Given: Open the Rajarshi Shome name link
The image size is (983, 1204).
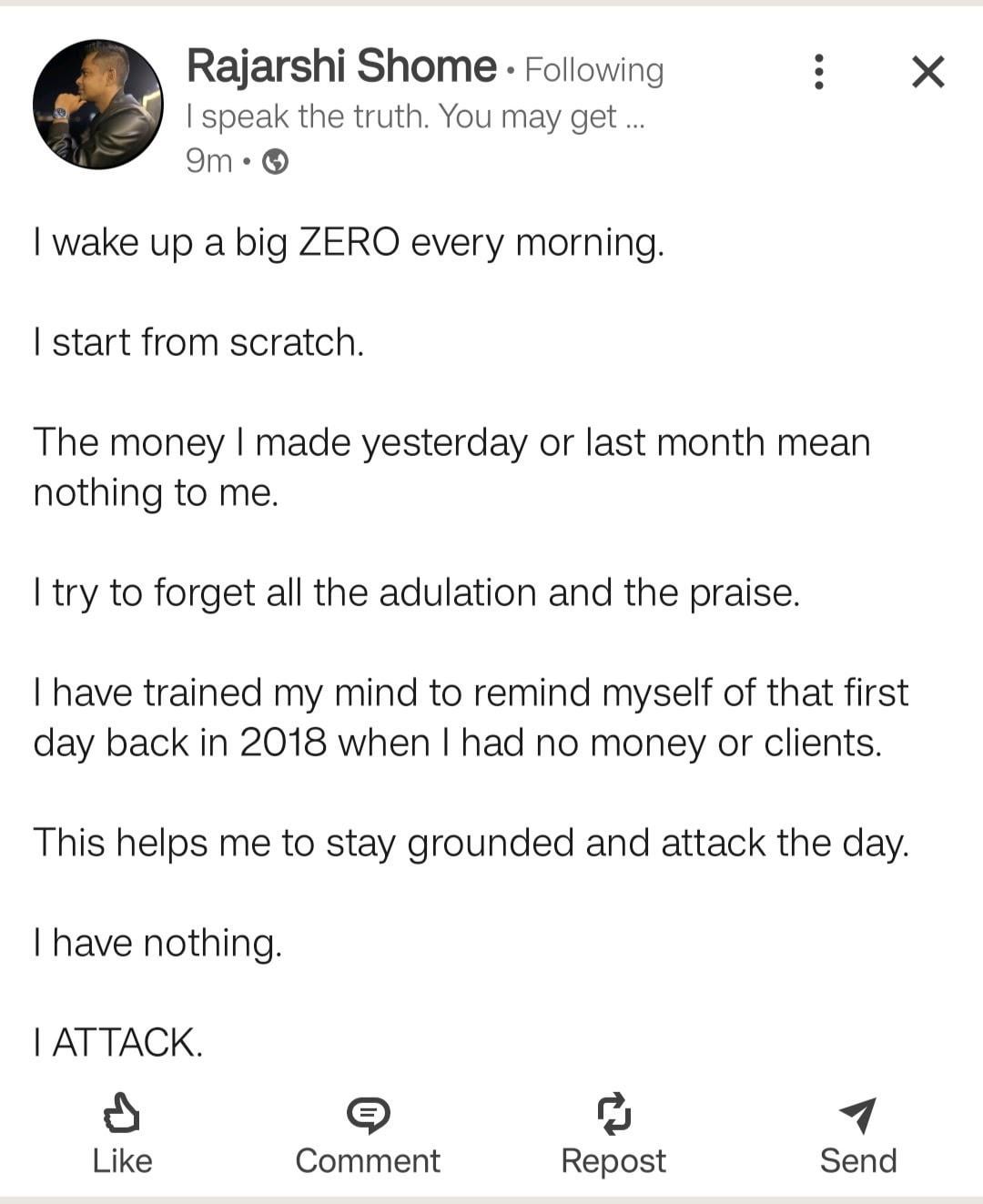Looking at the screenshot, I should (341, 66).
